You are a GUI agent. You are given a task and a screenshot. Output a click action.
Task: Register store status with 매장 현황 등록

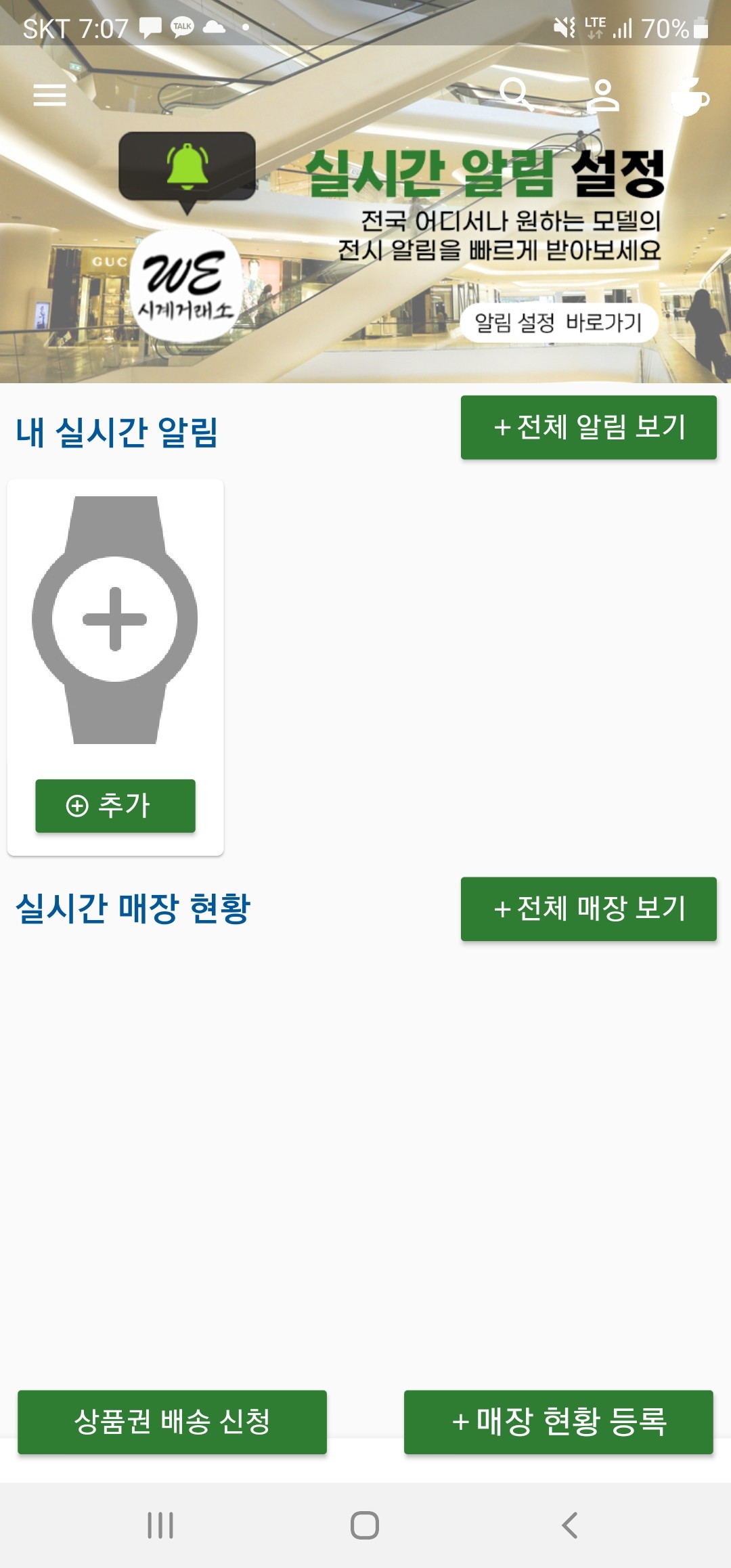pos(558,1422)
